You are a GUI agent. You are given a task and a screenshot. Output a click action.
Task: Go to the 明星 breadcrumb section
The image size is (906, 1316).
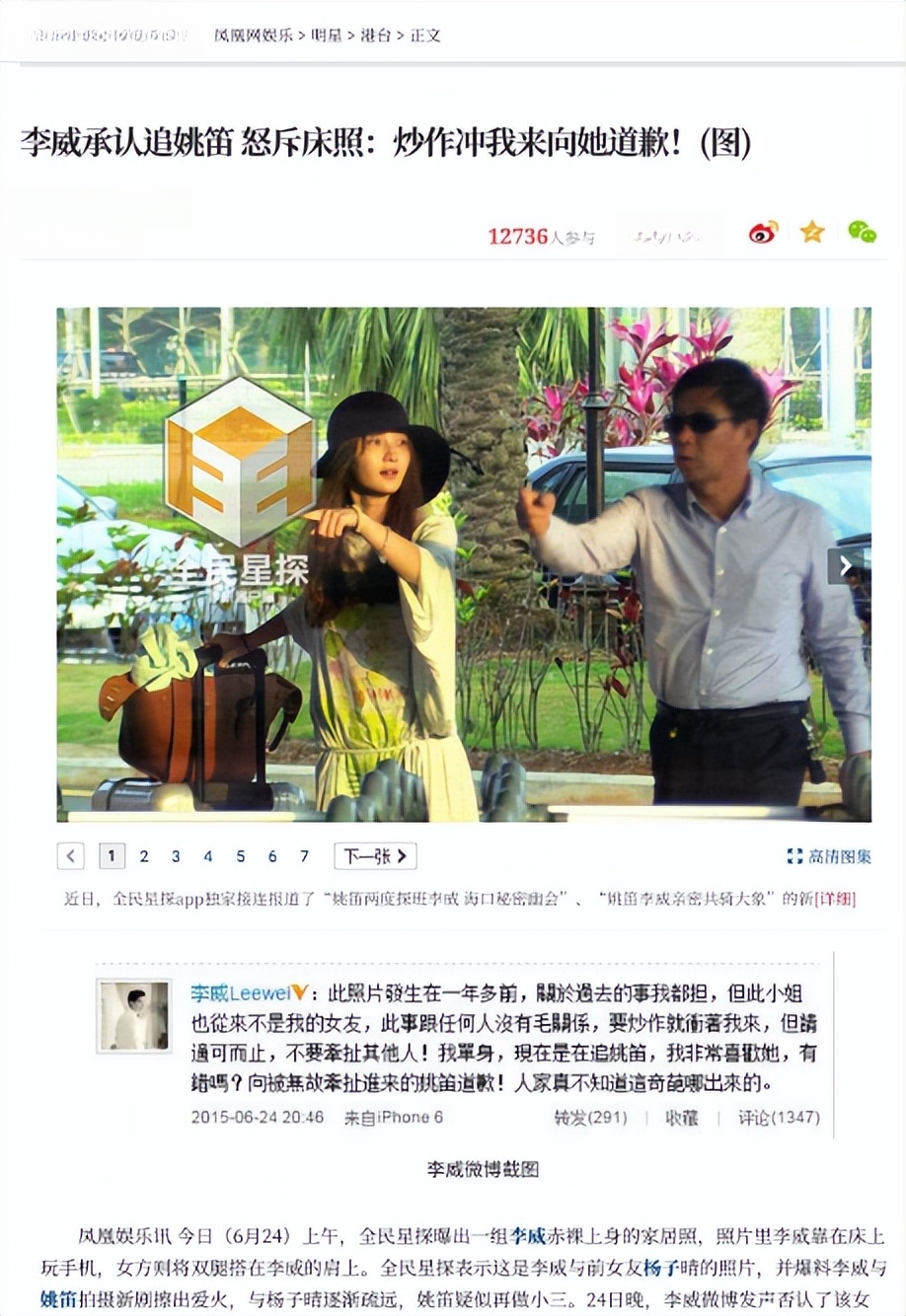[326, 36]
